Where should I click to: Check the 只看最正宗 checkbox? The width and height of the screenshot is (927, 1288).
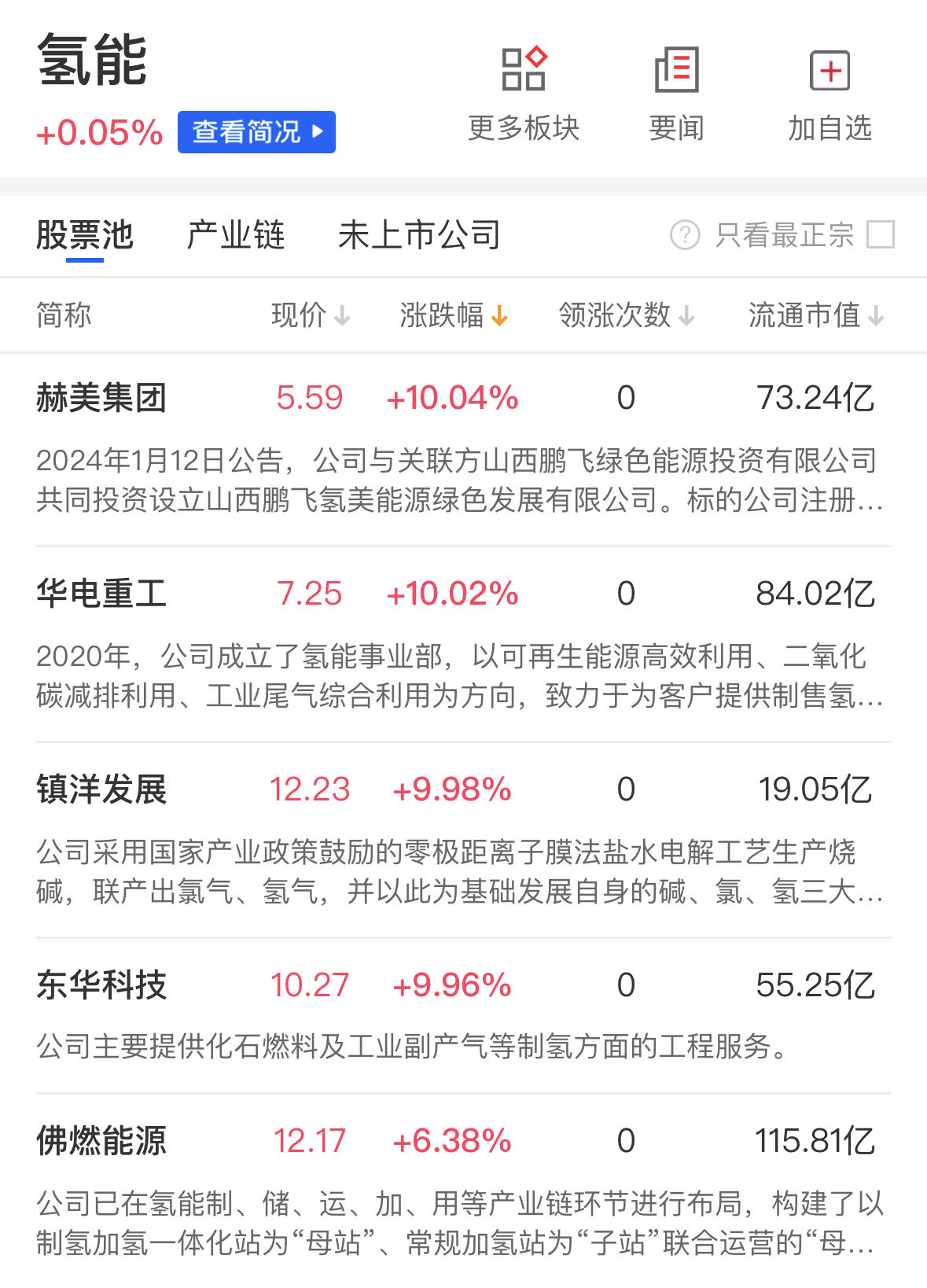[x=880, y=234]
